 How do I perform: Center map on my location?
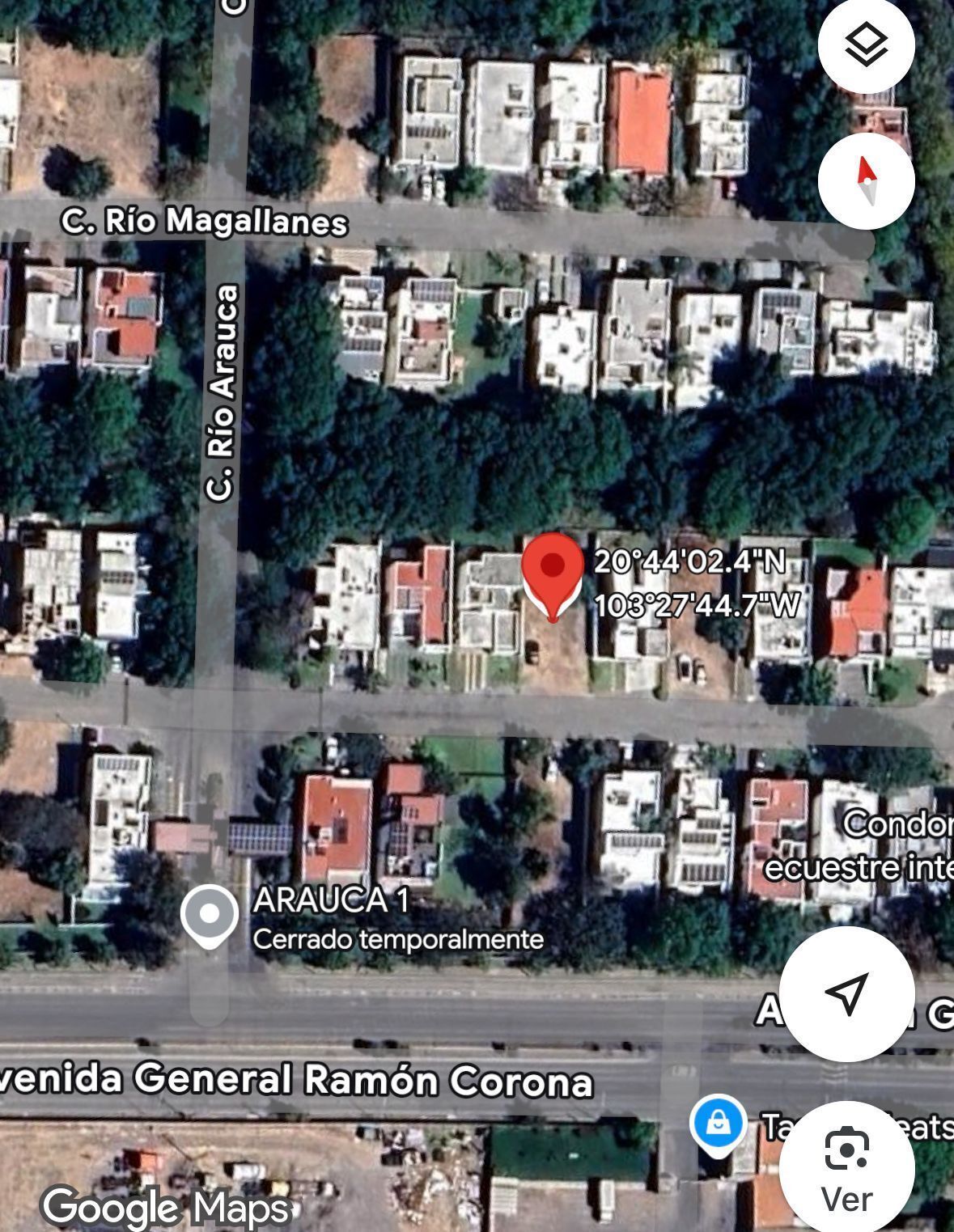[846, 993]
